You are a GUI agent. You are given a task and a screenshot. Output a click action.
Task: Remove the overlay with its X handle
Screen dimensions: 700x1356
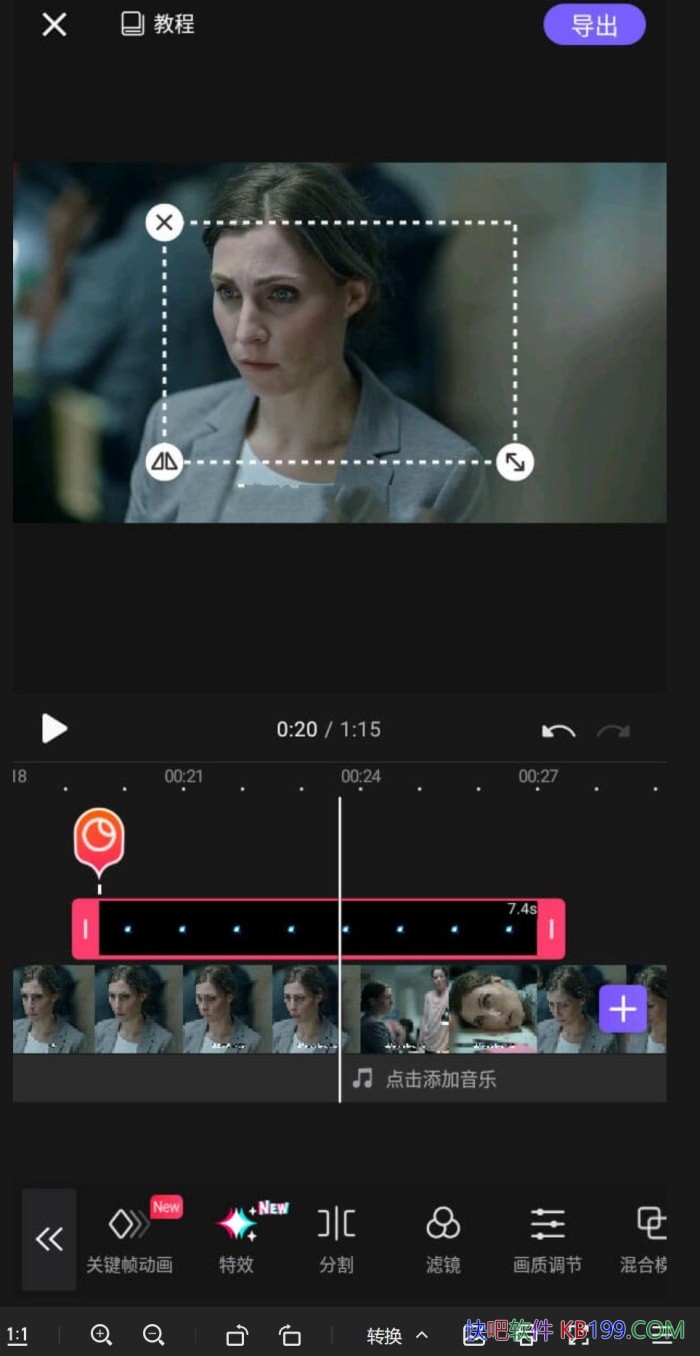(165, 223)
